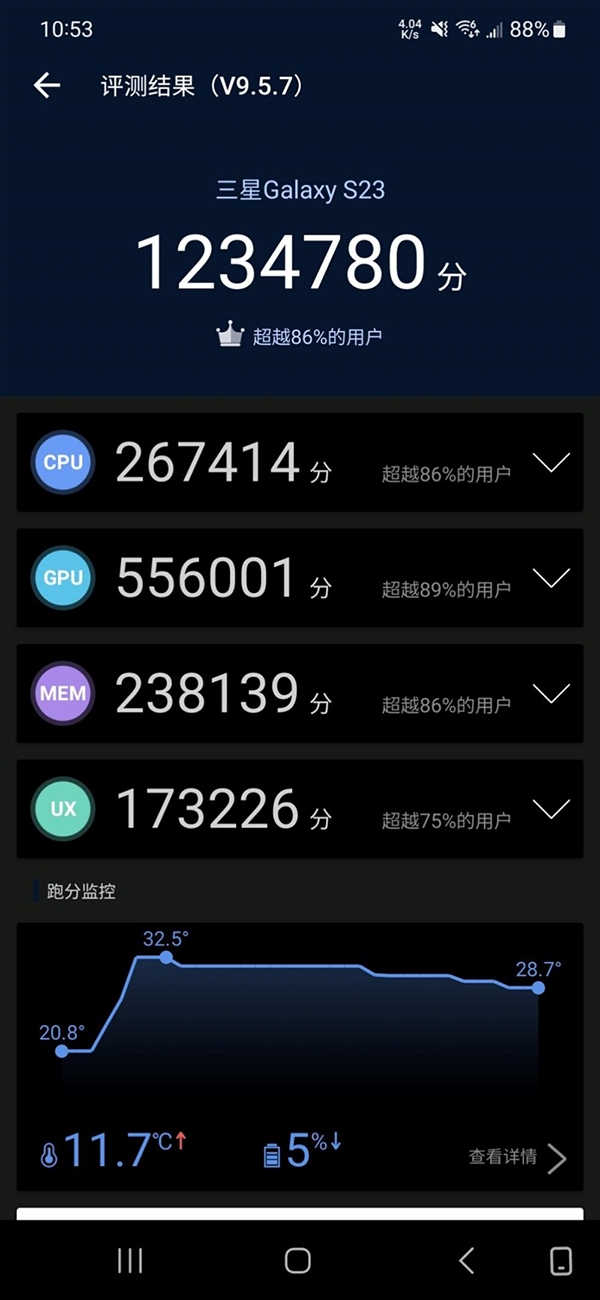
Task: Expand the MEM score details
Action: click(551, 693)
